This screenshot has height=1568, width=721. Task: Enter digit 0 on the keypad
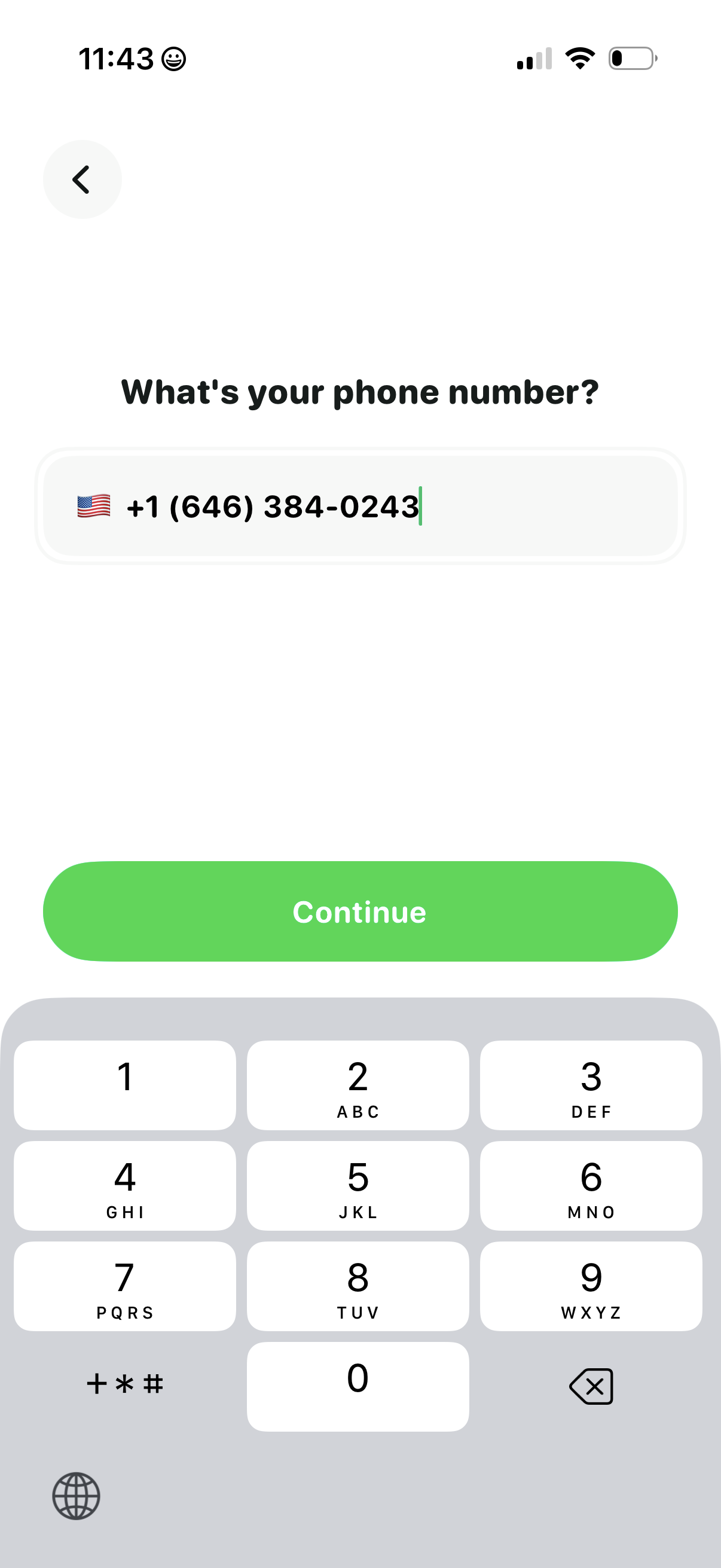[x=358, y=1386]
